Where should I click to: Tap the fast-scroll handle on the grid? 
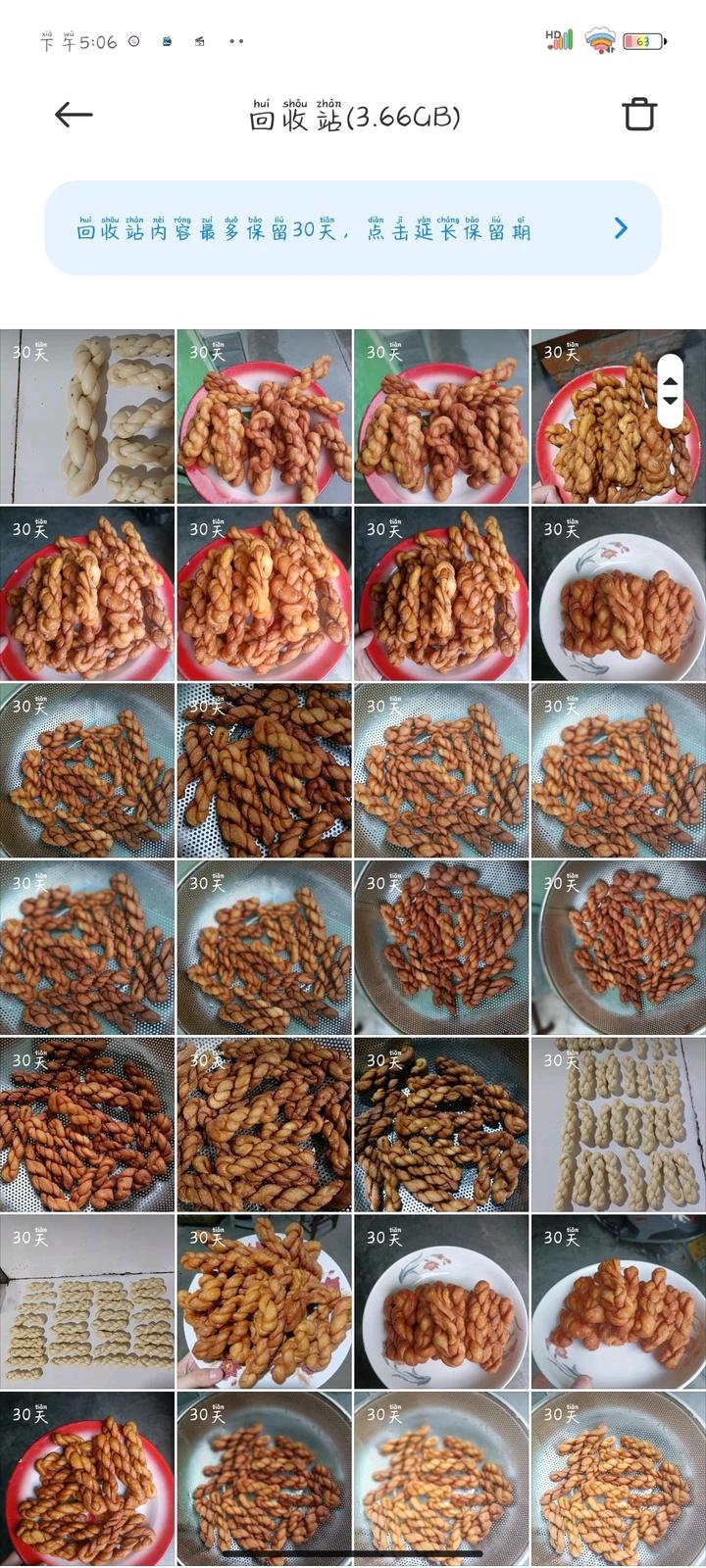point(670,390)
